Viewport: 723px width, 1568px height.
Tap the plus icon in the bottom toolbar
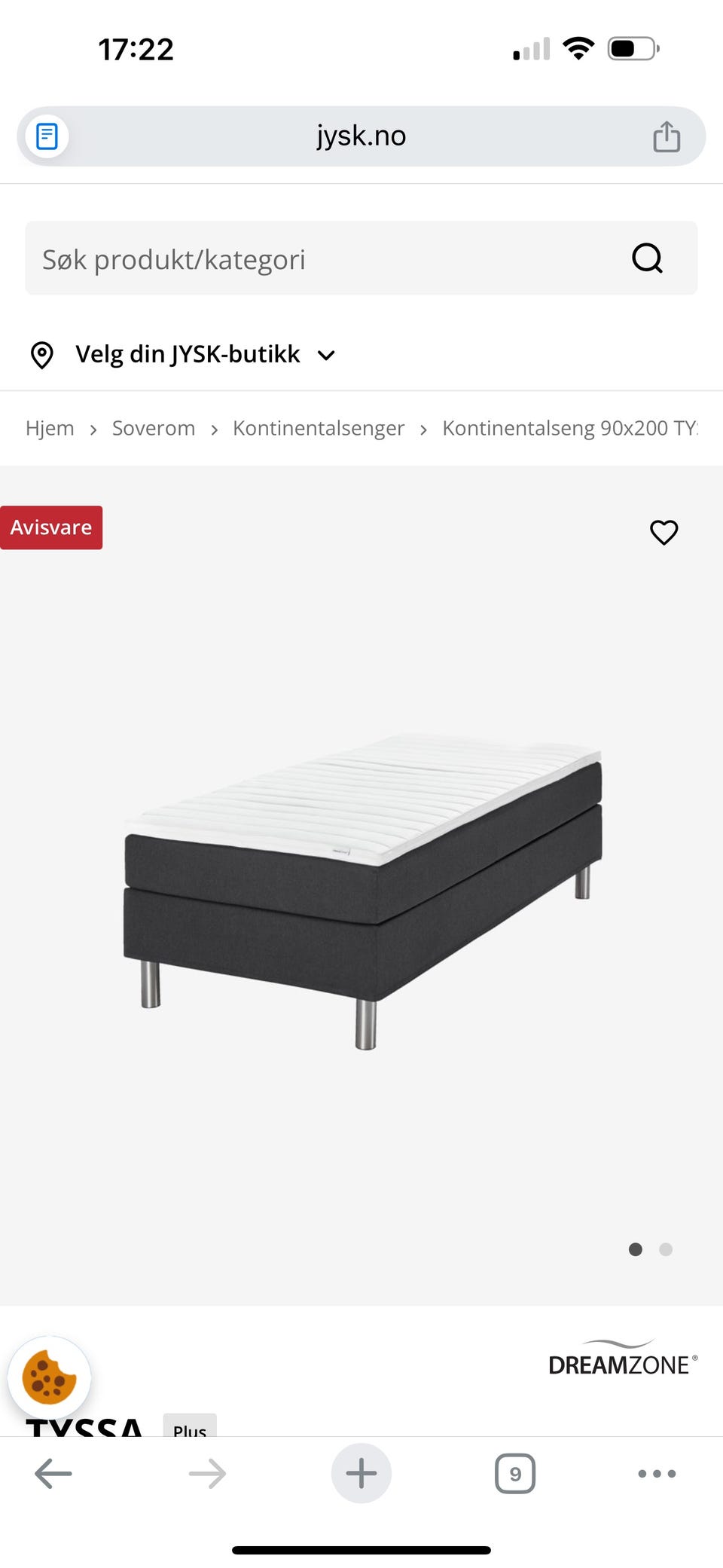361,1473
